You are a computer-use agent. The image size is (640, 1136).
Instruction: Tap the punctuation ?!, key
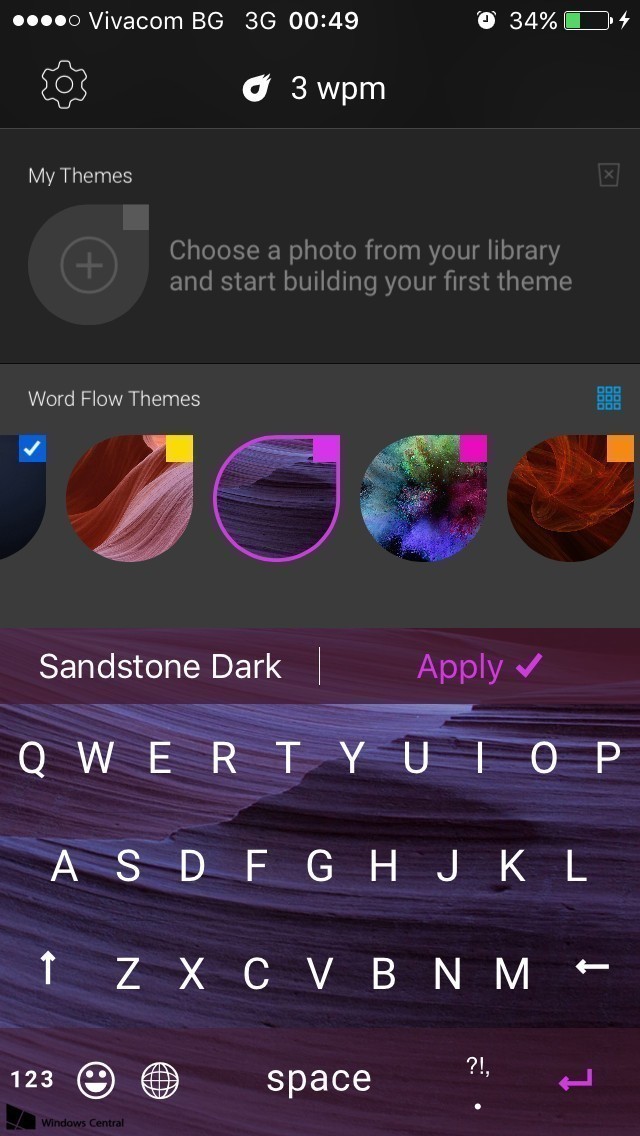[478, 1080]
